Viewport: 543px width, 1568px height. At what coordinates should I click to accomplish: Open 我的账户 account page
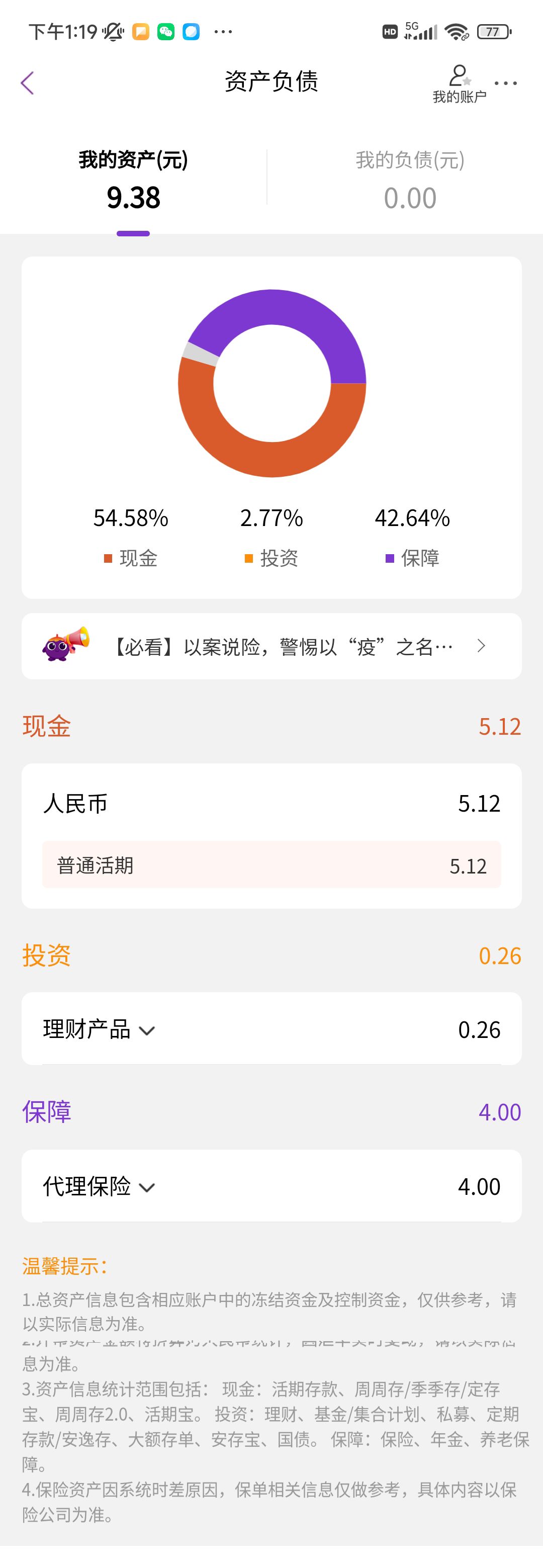(459, 84)
